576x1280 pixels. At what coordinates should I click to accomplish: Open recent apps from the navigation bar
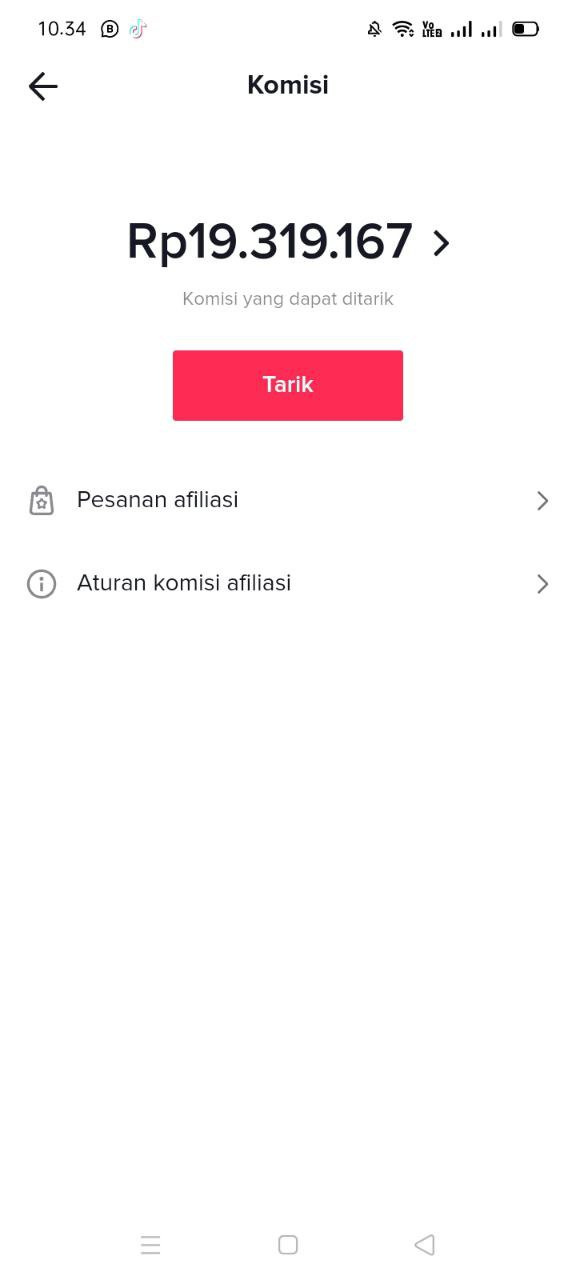tap(150, 1244)
